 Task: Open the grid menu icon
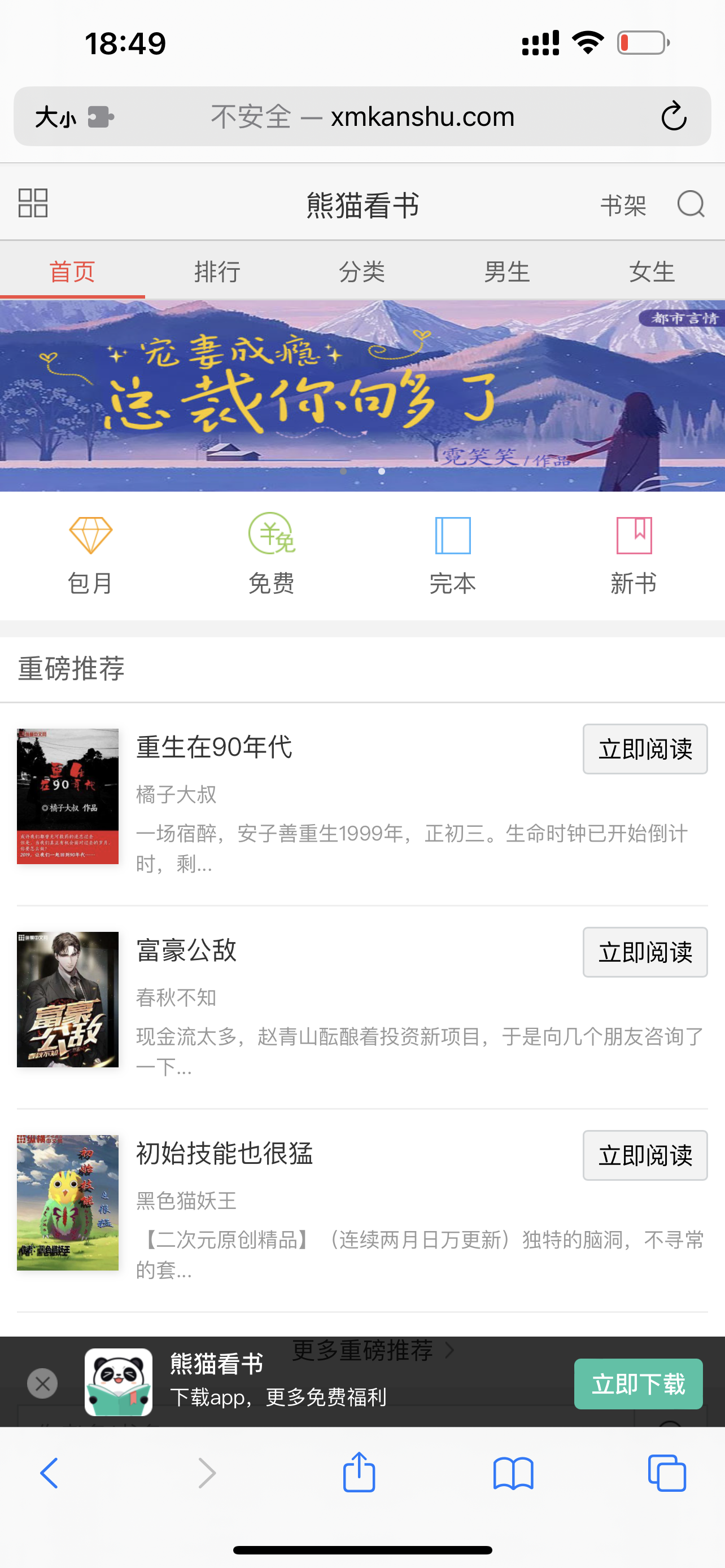point(33,203)
